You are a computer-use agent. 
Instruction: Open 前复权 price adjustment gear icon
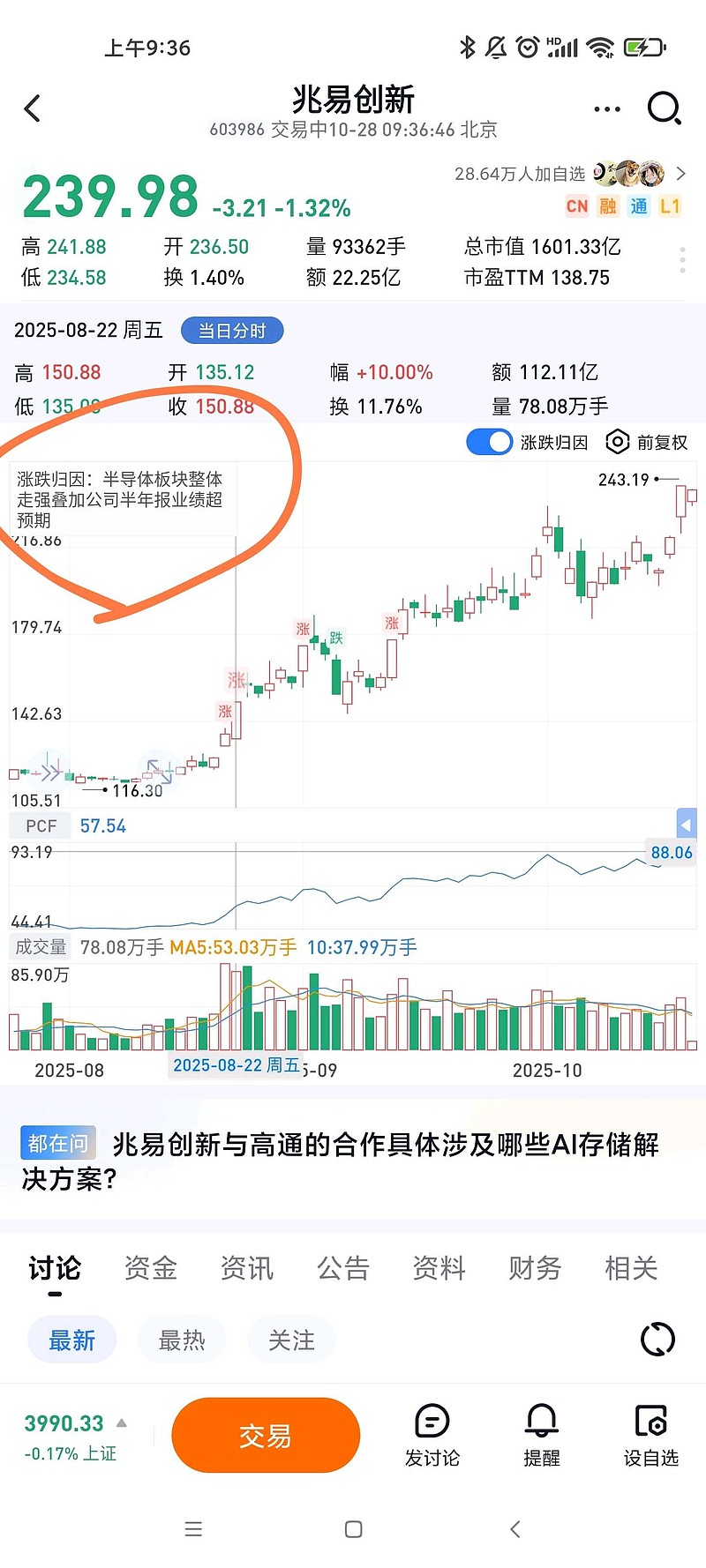618,442
